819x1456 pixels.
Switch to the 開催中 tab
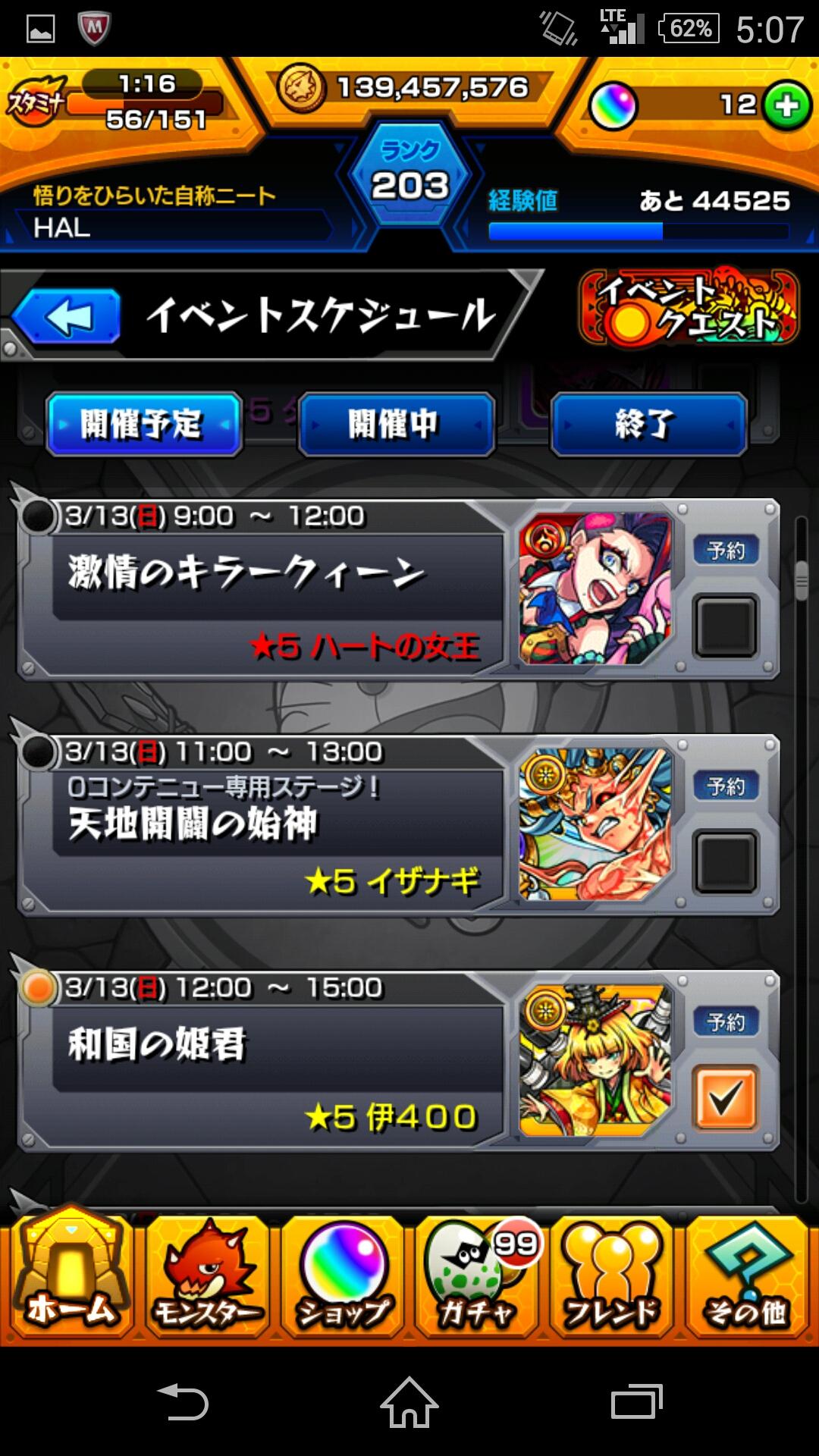click(x=397, y=425)
